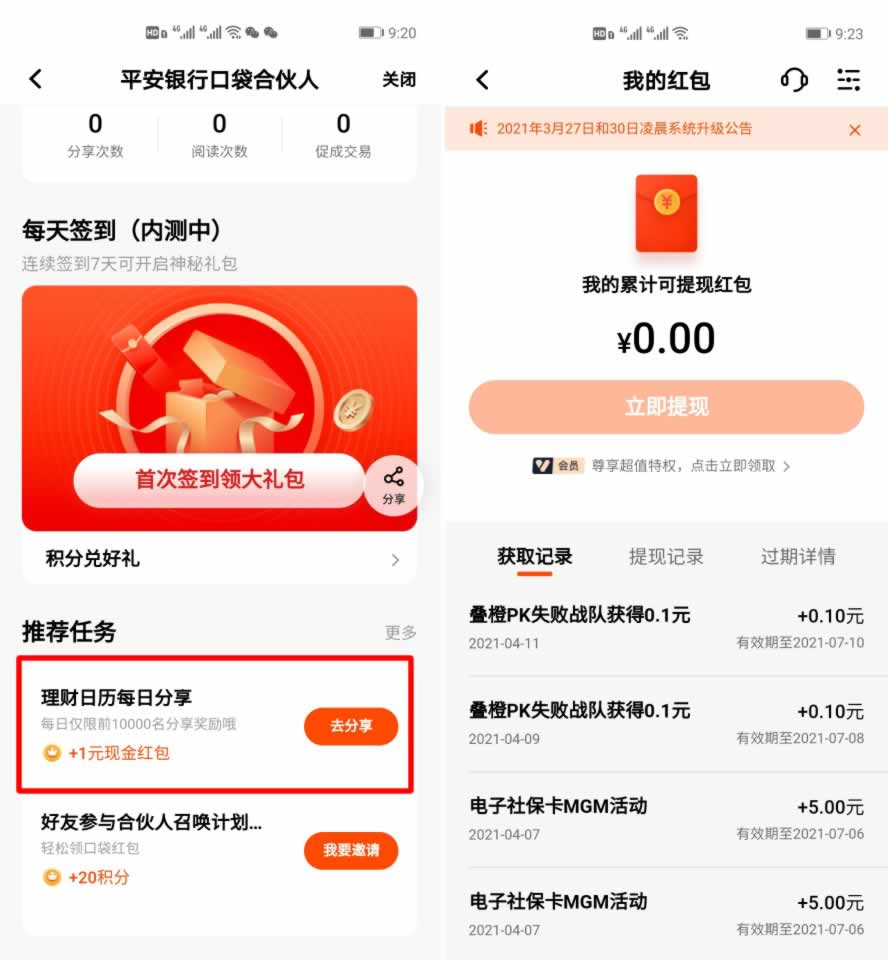888x960 pixels.
Task: Open the settings menu icon in 我的红包
Action: click(848, 80)
